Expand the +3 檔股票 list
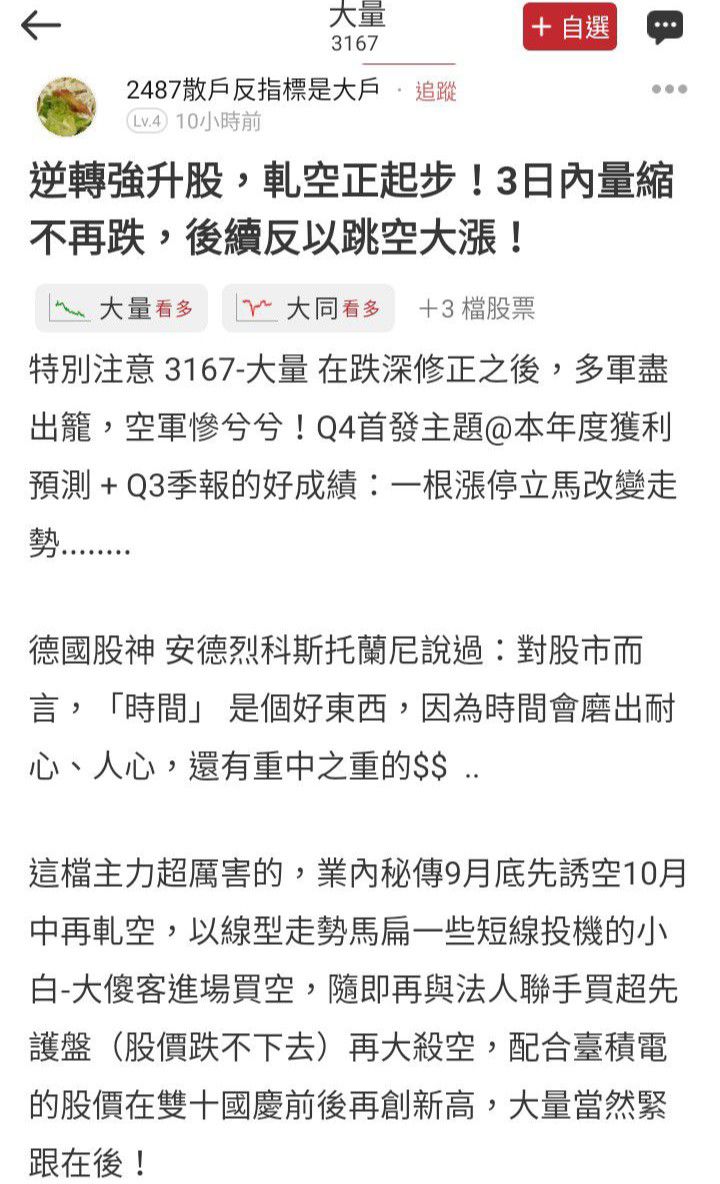The width and height of the screenshot is (720, 1184). coord(477,308)
